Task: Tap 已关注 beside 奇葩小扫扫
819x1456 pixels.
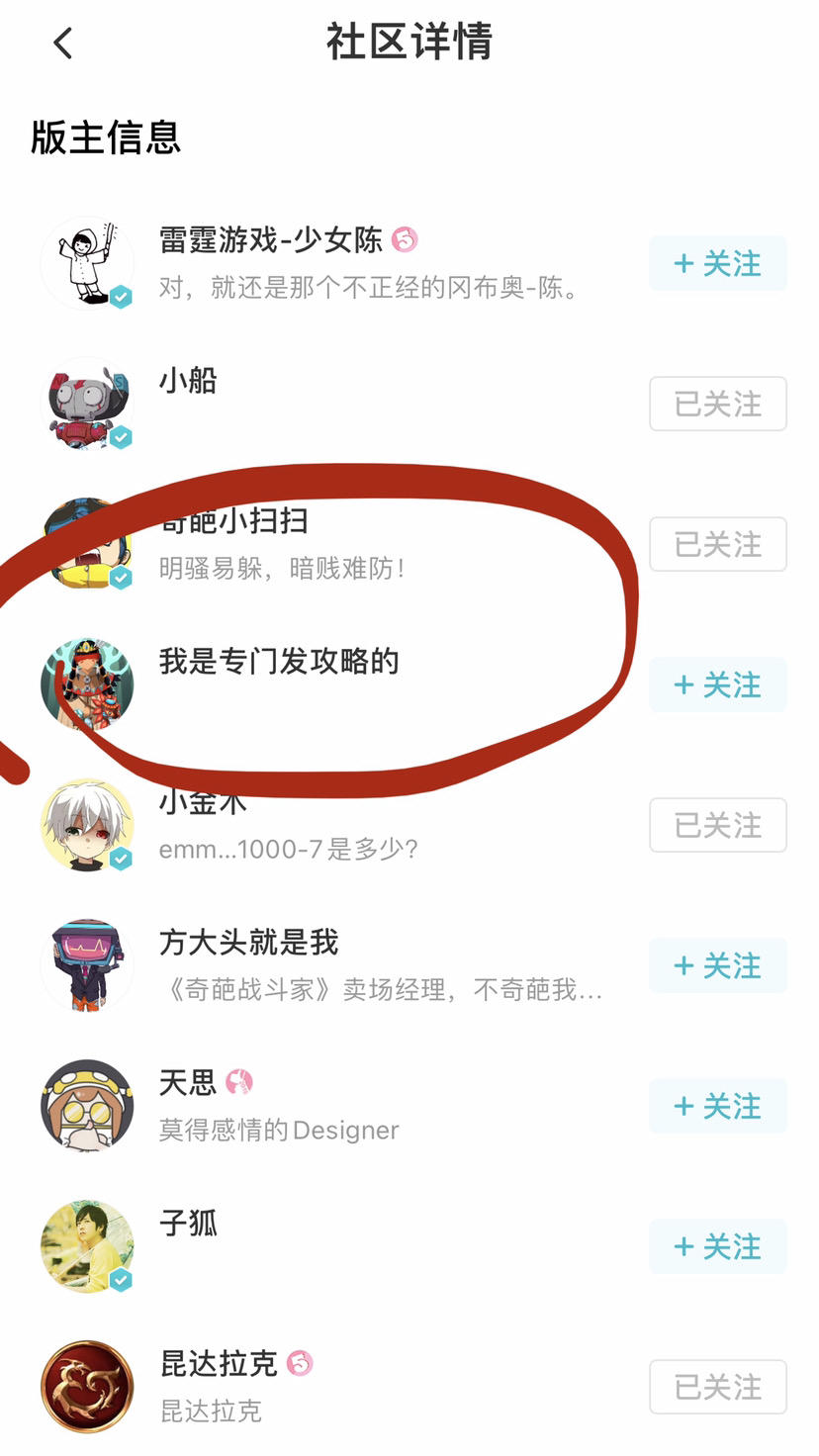Action: [718, 544]
